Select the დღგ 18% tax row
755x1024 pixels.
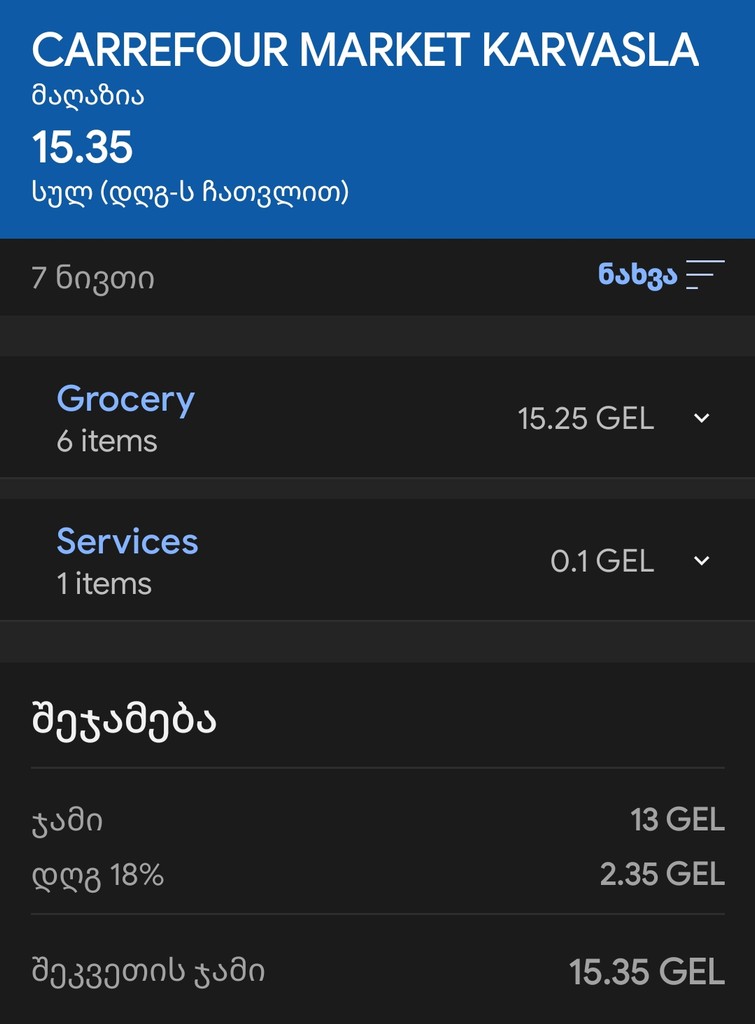point(377,873)
